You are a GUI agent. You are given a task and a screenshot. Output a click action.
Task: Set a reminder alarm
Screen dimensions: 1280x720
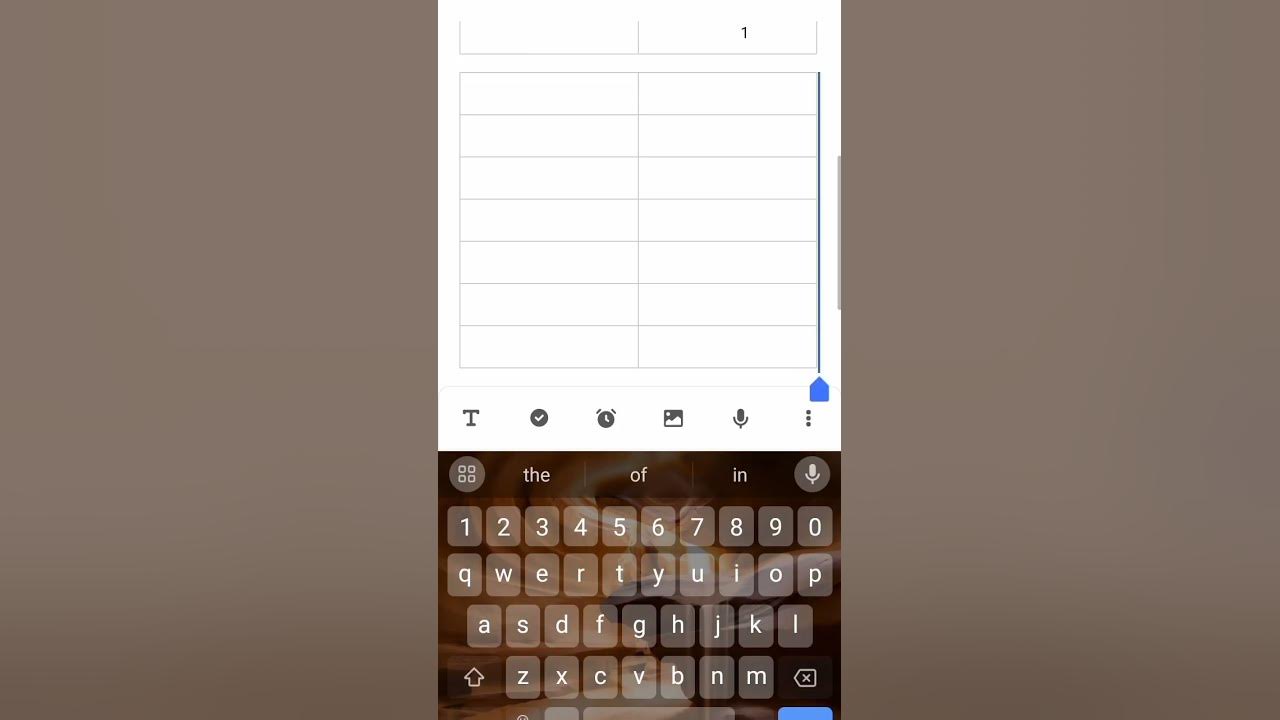pos(606,418)
